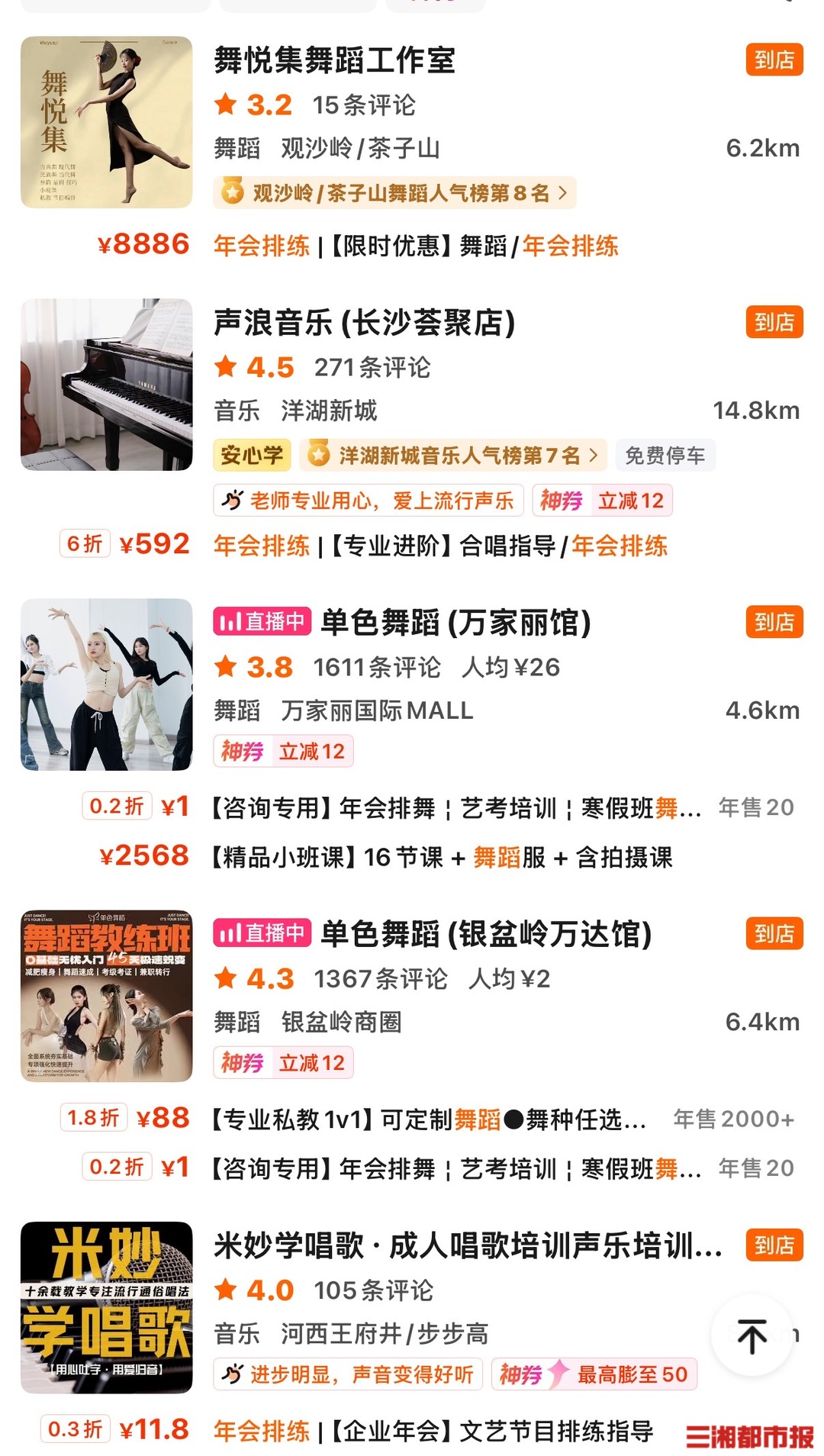Viewport: 824px width, 1456px height.
Task: View 观沙岭/茶子山舞蹈人气榜第8名 ranking
Action: (394, 193)
